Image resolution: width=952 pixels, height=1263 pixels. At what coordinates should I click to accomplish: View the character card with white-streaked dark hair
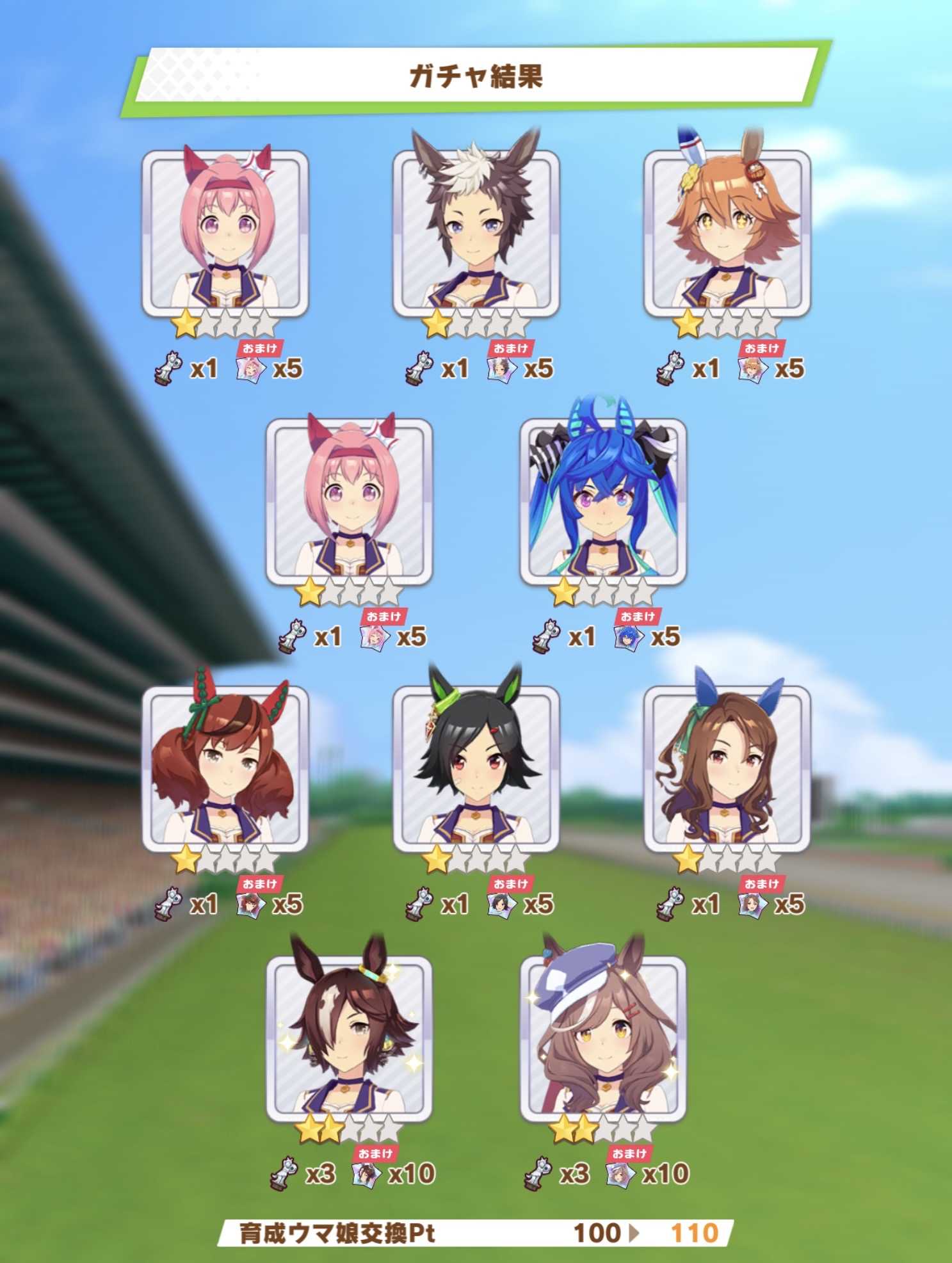pyautogui.click(x=476, y=234)
